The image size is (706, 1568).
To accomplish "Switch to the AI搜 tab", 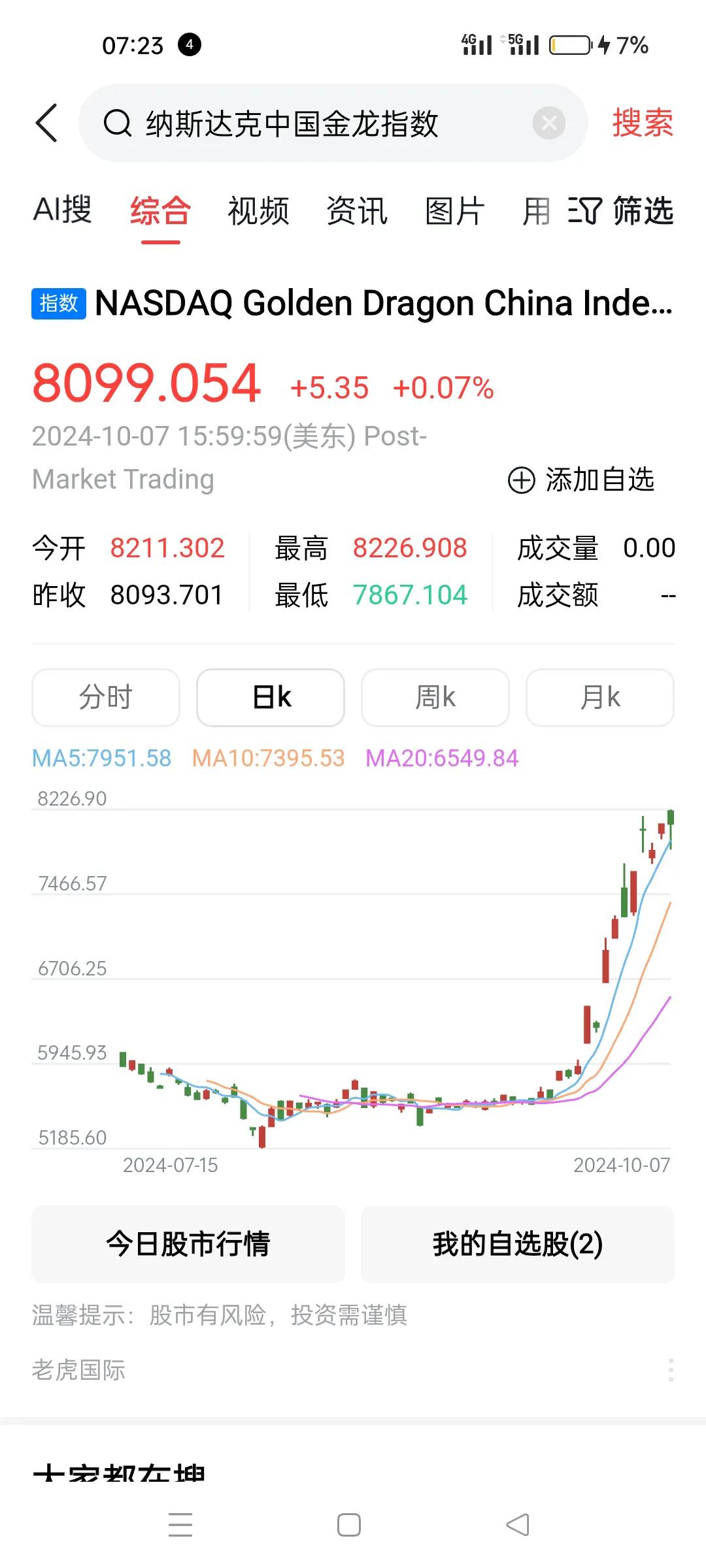I will (x=62, y=210).
